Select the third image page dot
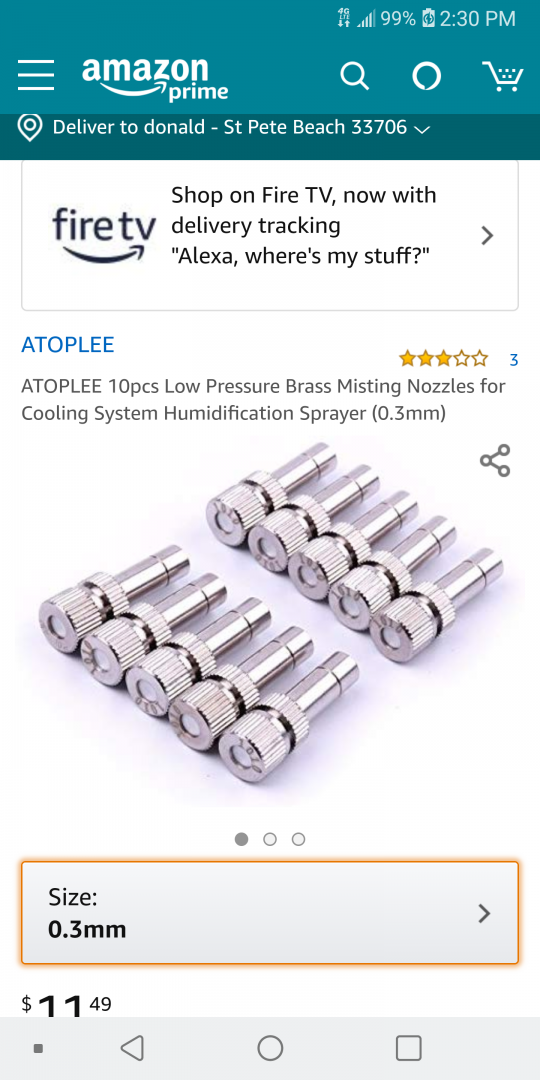 298,839
